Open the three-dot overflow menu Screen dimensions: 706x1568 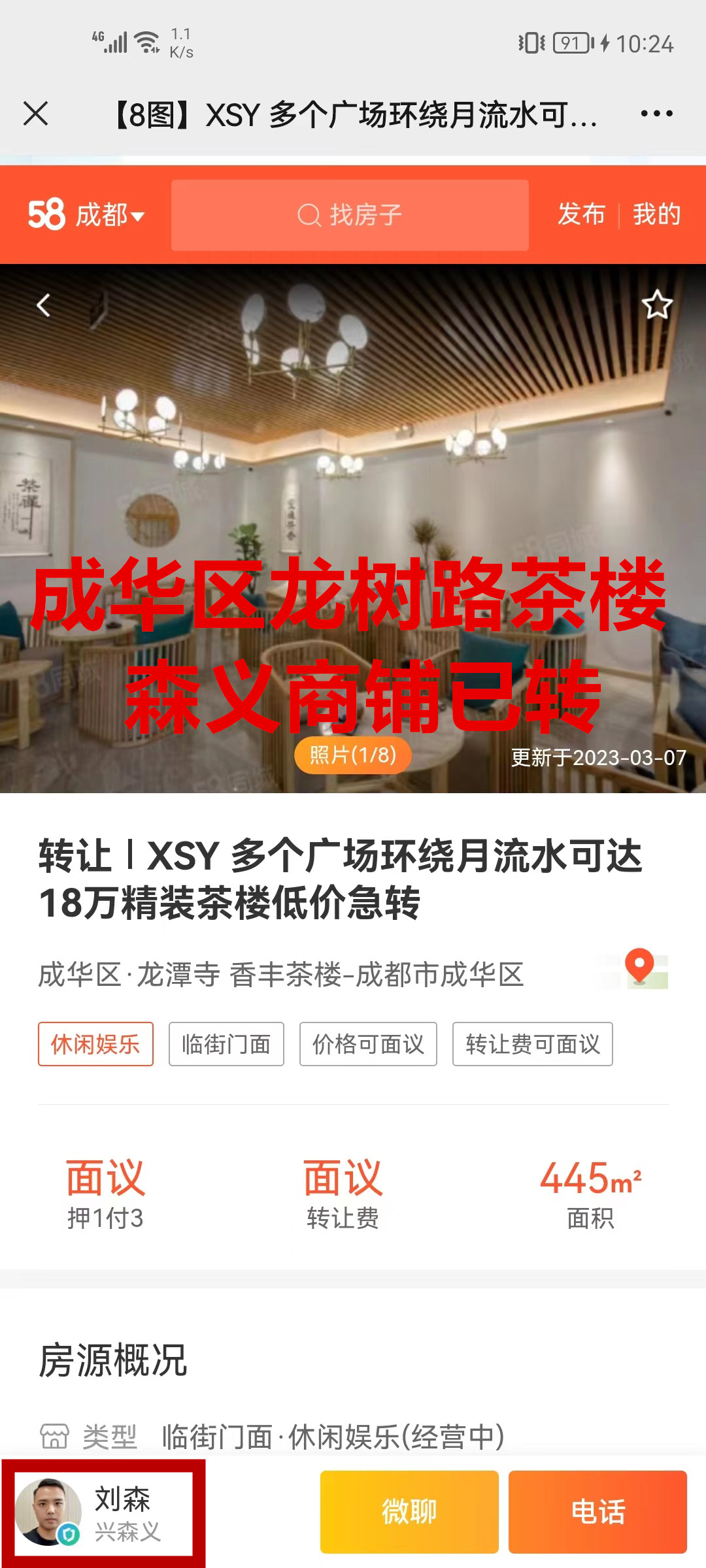click(656, 114)
